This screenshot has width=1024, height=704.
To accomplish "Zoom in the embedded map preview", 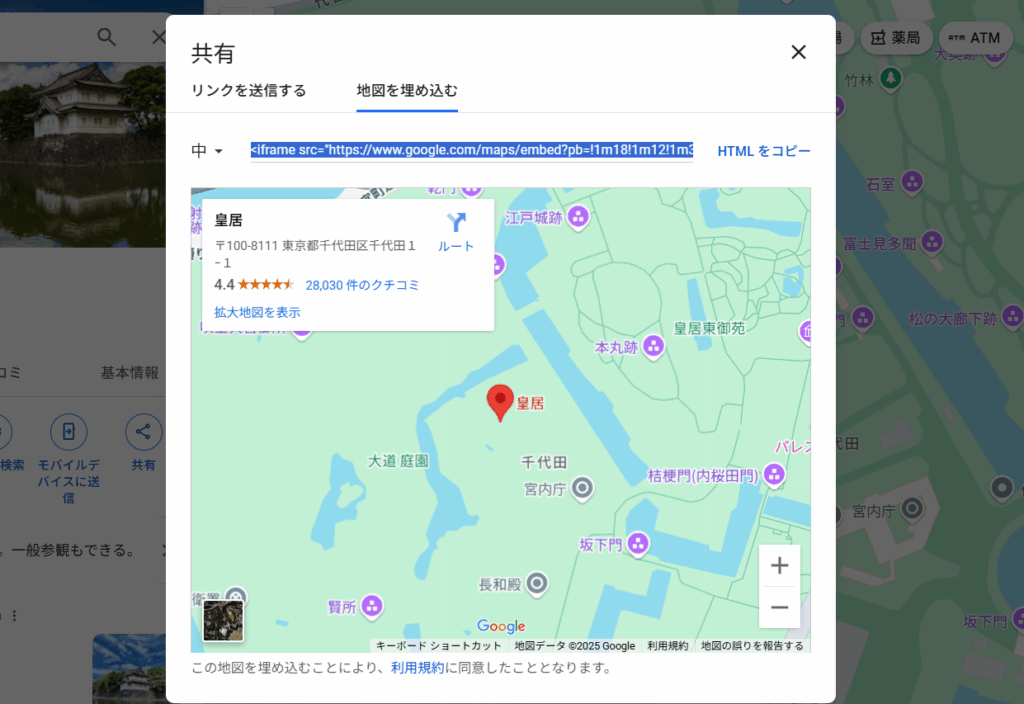I will [779, 566].
